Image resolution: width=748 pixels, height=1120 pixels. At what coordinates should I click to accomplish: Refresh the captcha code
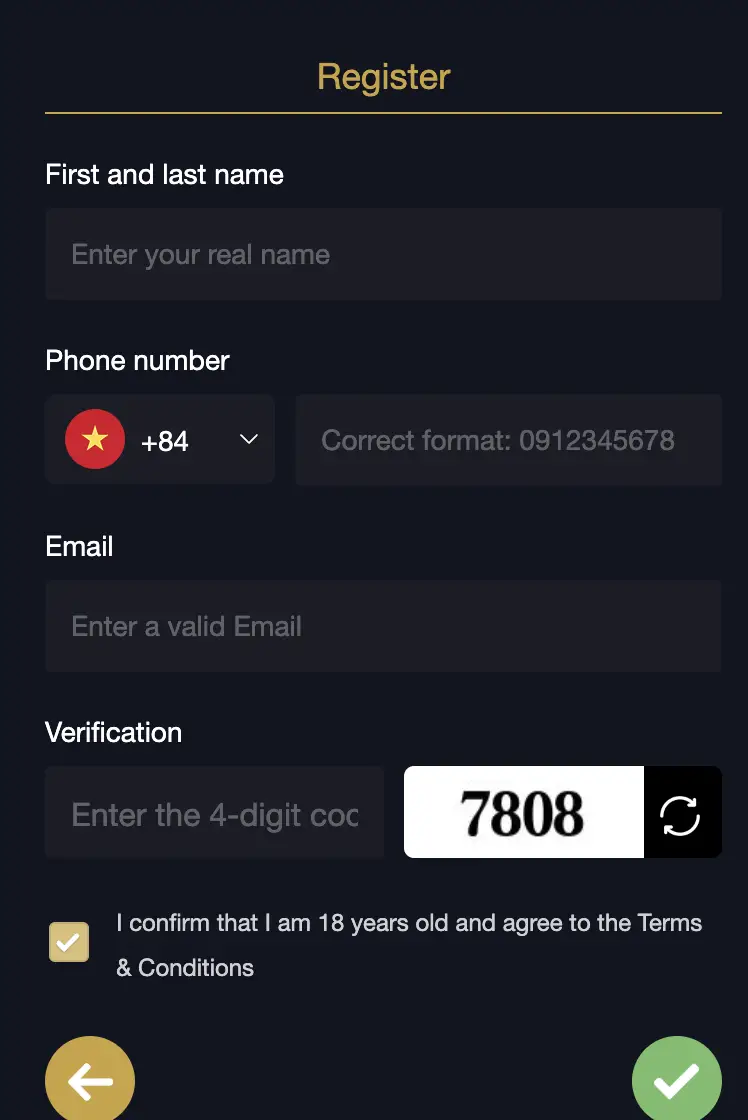[681, 812]
